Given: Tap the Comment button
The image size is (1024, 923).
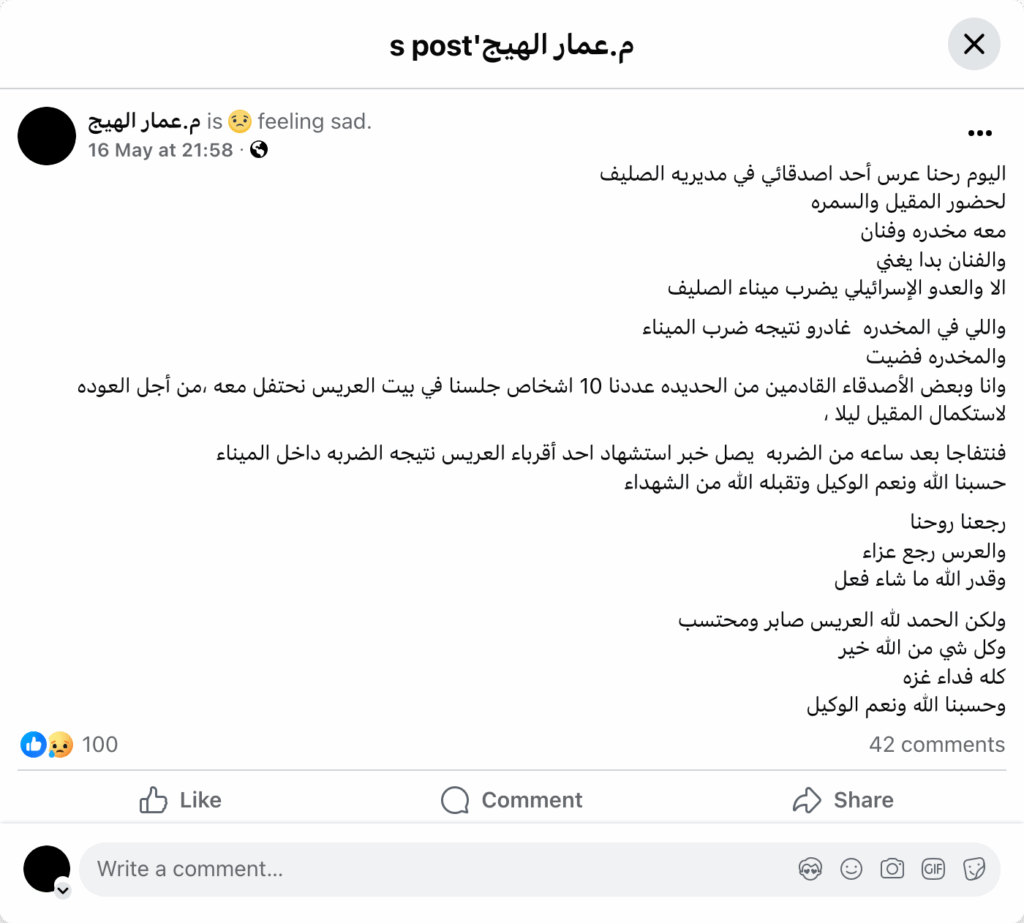Looking at the screenshot, I should 511,800.
